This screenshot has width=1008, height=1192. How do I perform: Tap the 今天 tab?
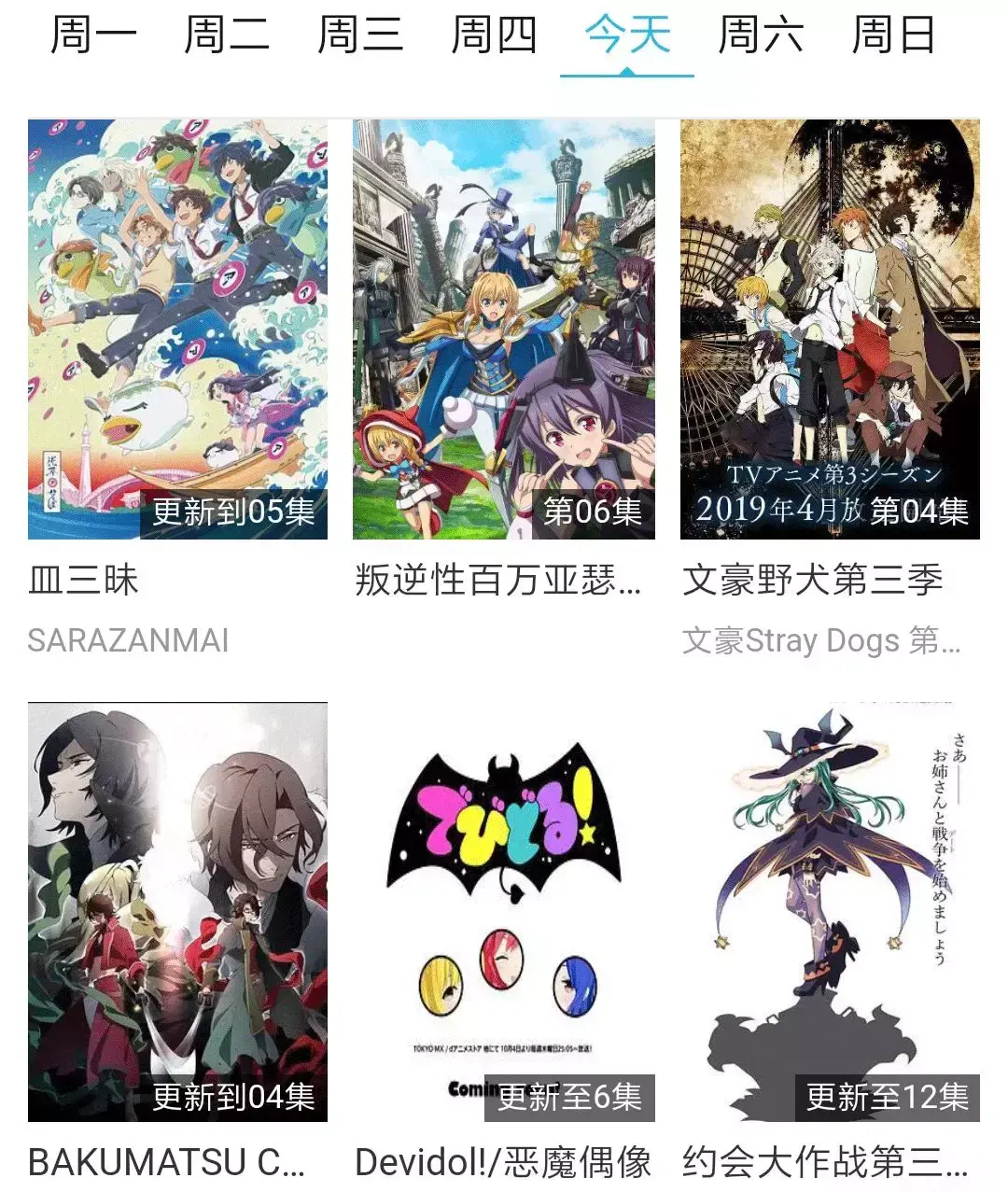(x=627, y=37)
